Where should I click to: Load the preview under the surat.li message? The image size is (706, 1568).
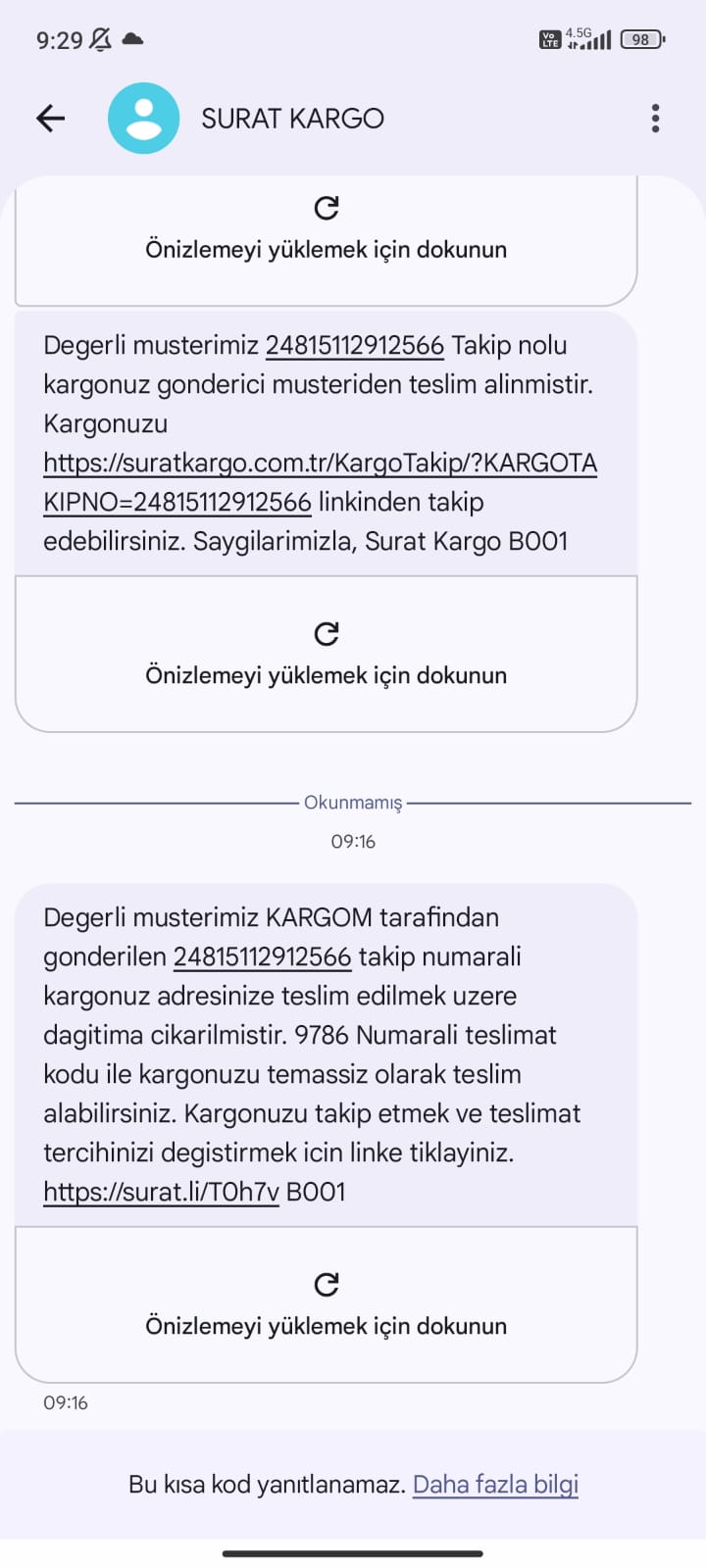tap(326, 1304)
